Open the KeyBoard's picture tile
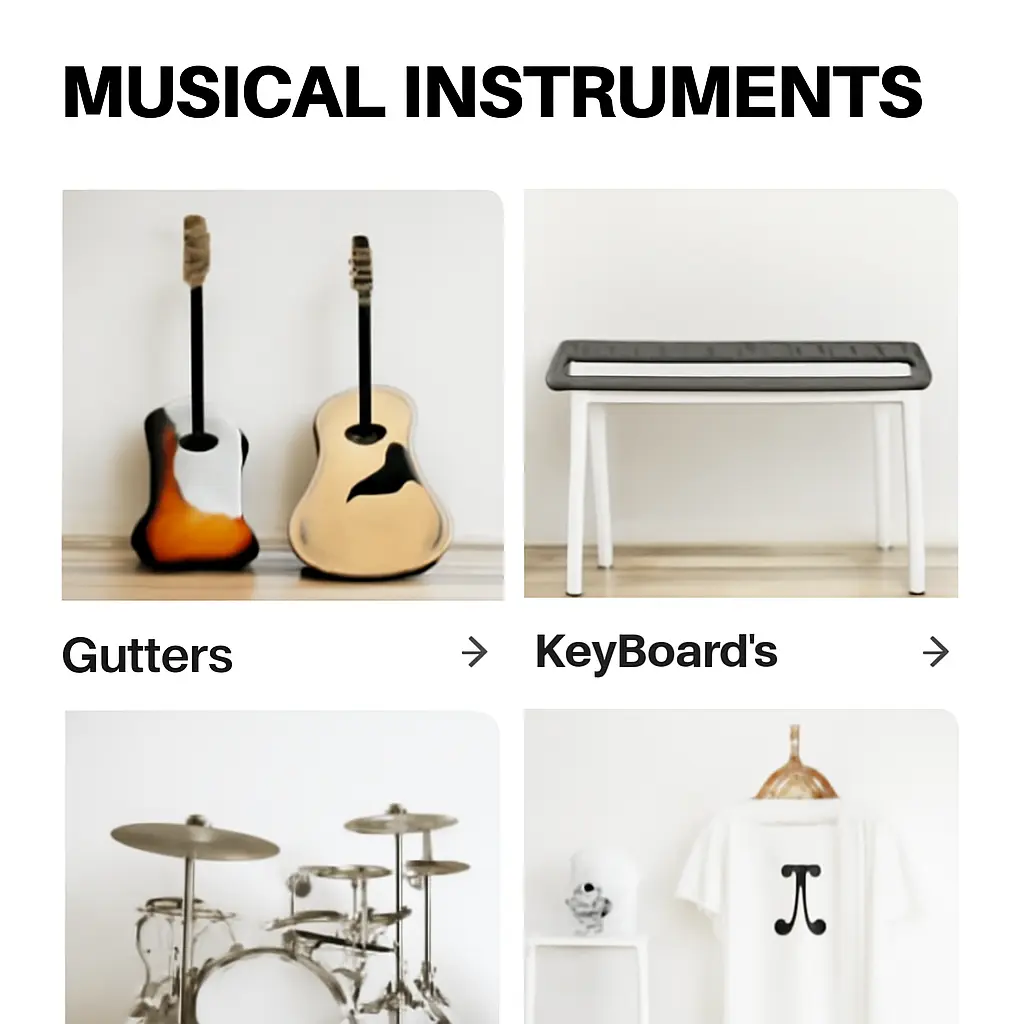 pyautogui.click(x=741, y=393)
